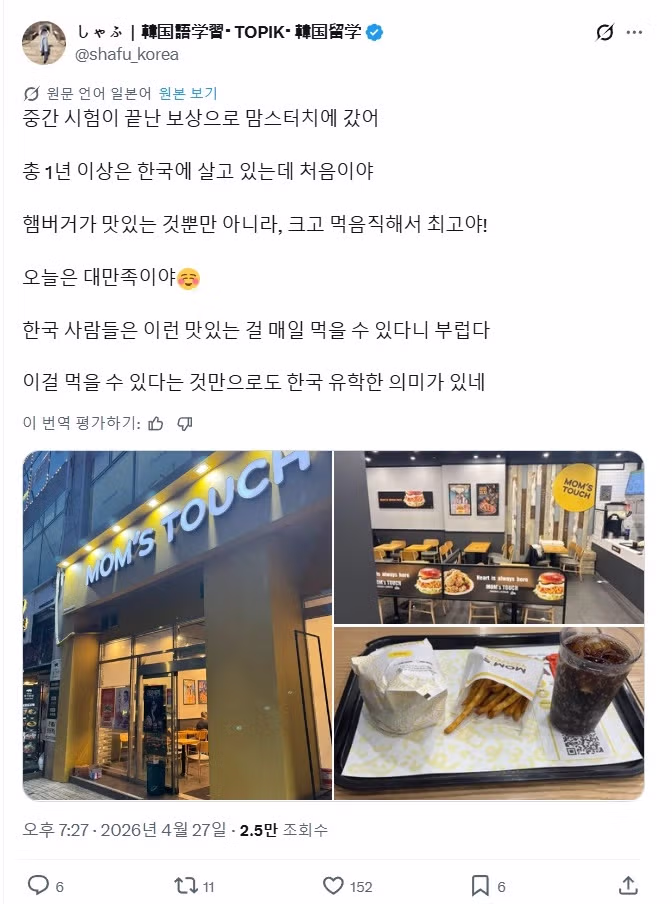Rate the translation with thumbs down
672x904 pixels.
tap(184, 423)
